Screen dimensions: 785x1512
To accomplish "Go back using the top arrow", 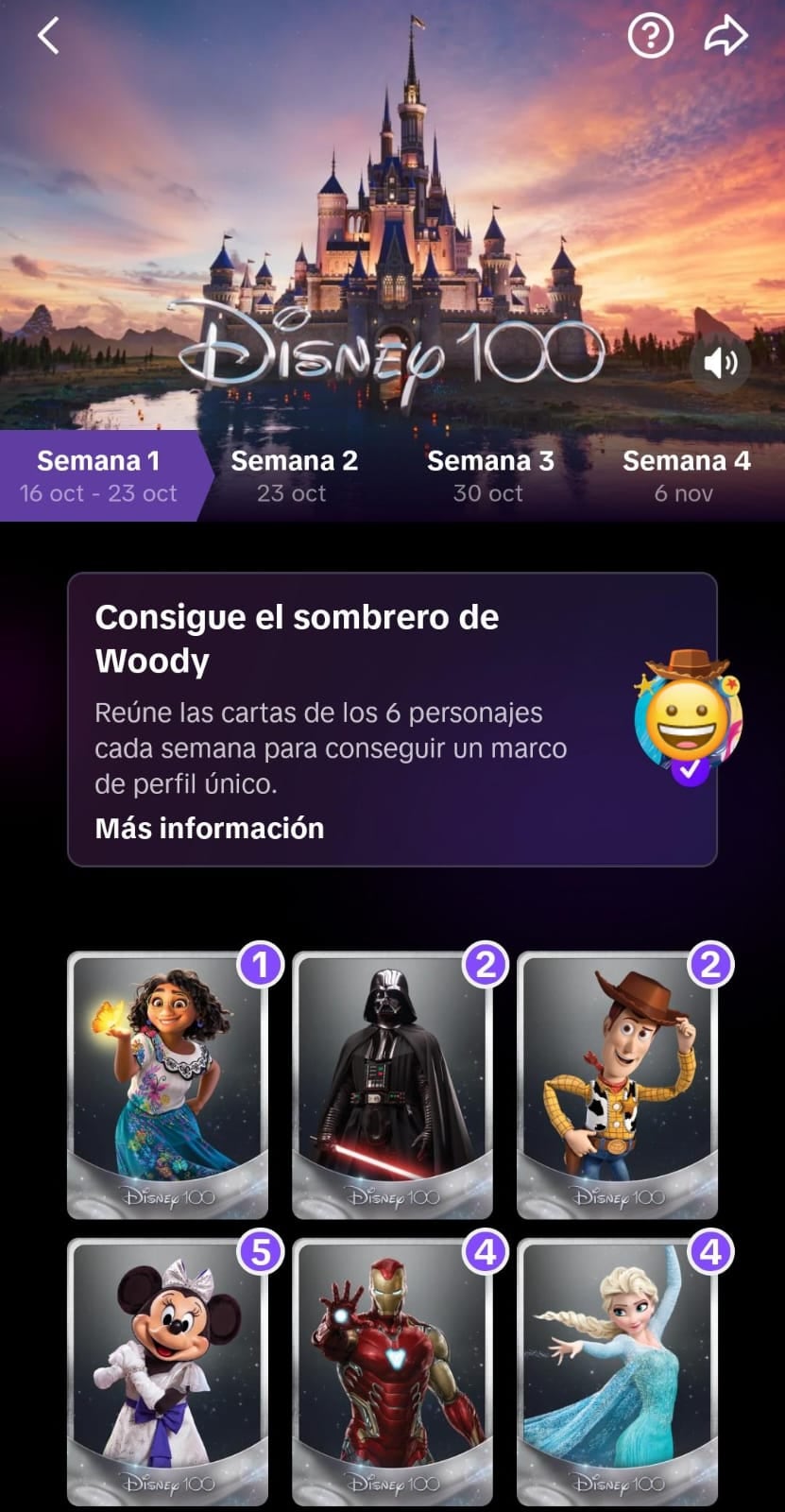I will point(48,37).
